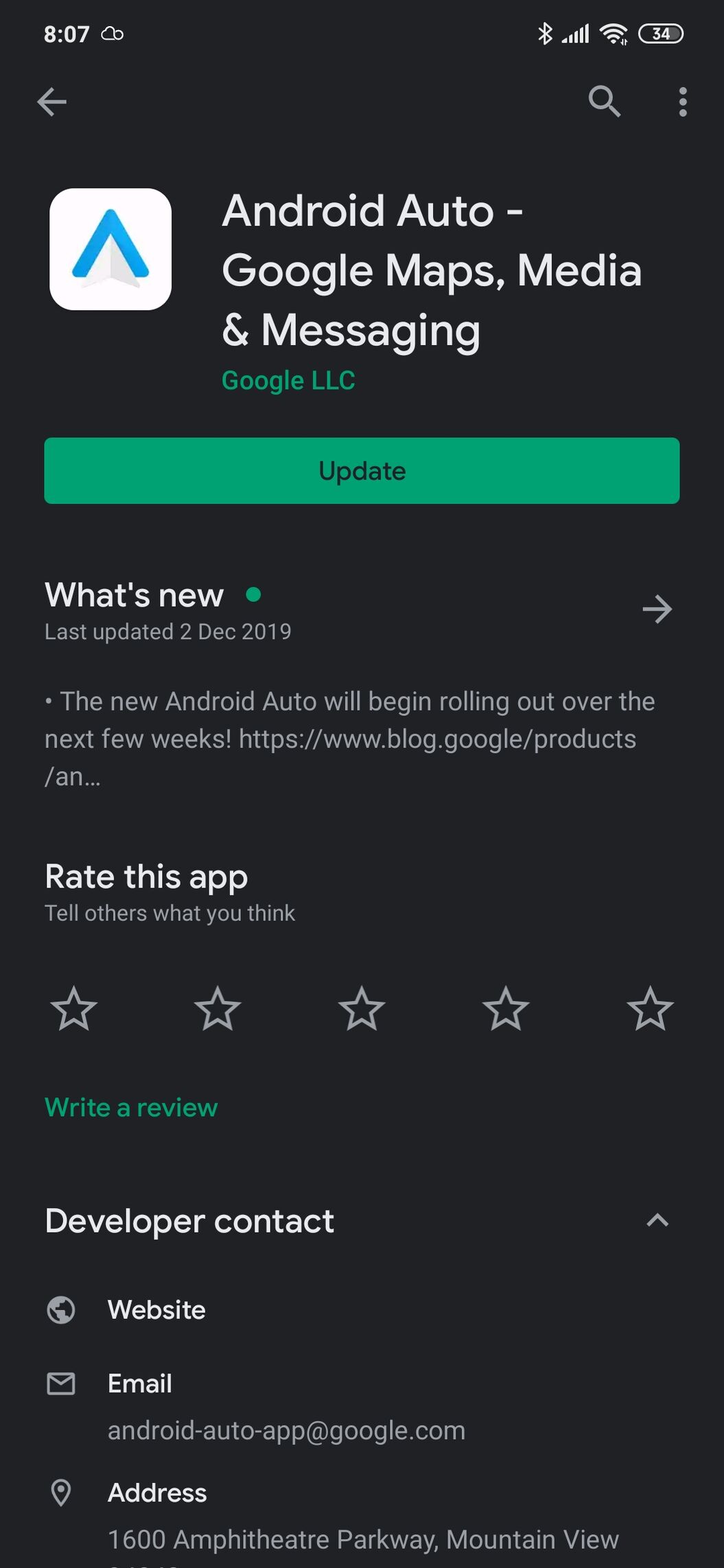
Task: Tap the Google LLC developer link
Action: tap(288, 380)
